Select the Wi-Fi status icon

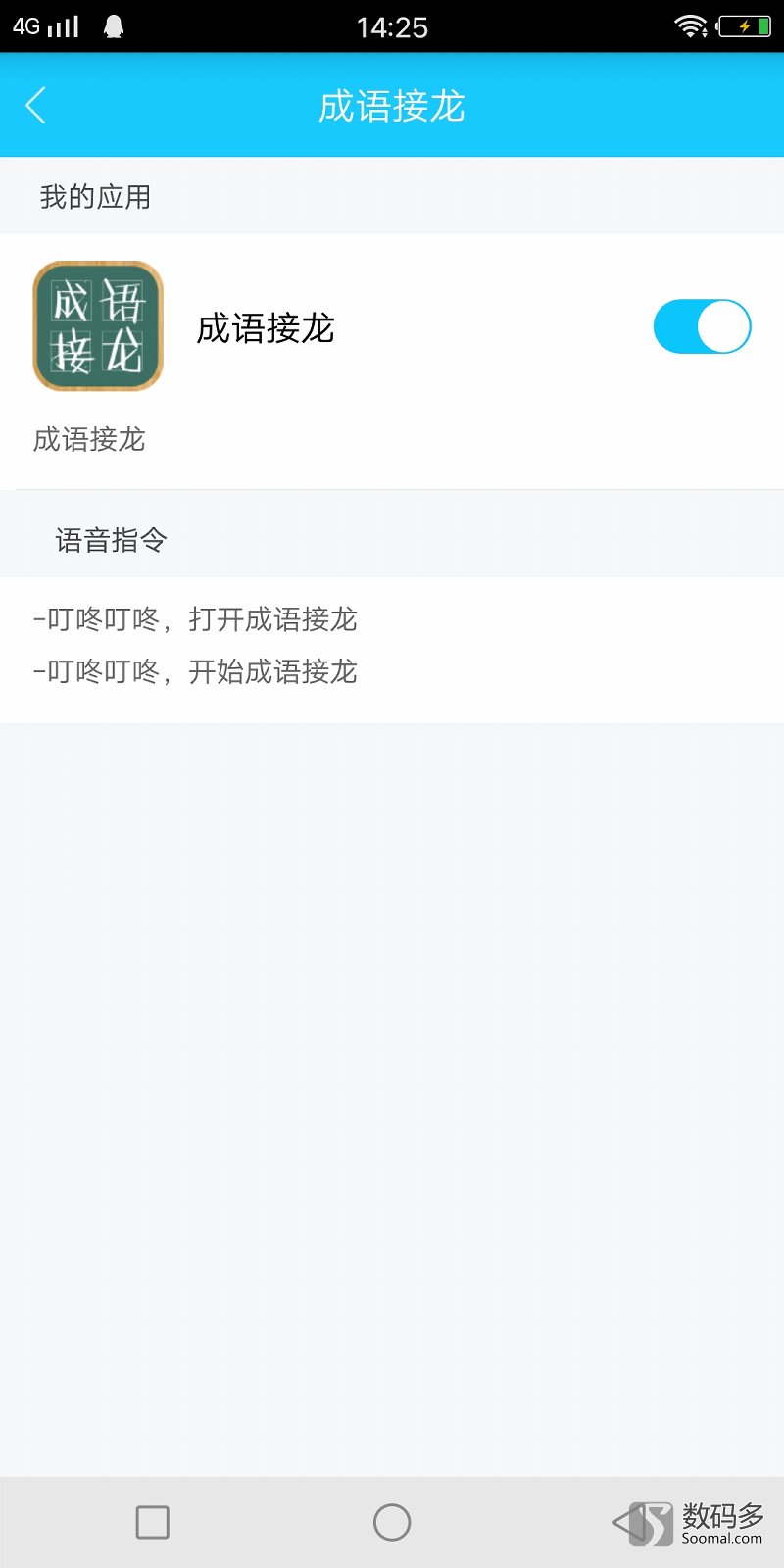pyautogui.click(x=693, y=26)
